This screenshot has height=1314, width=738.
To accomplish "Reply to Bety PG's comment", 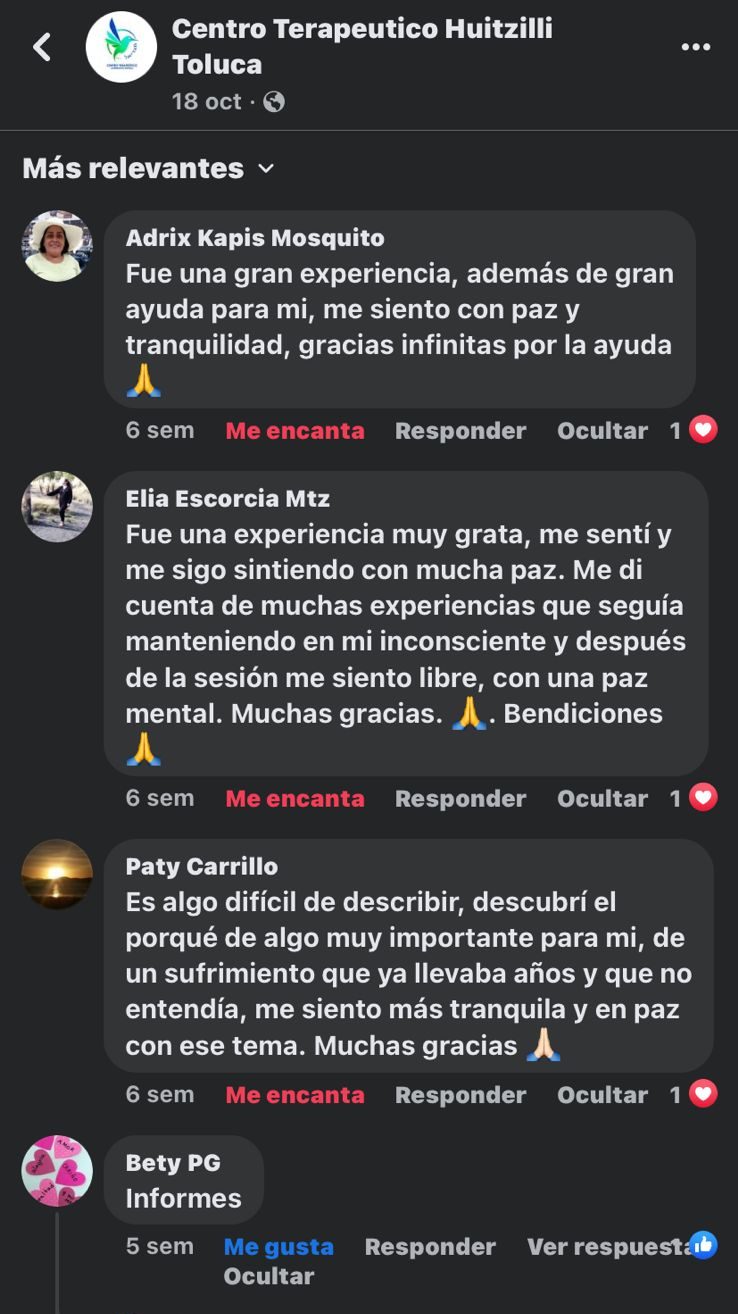I will tap(430, 1247).
